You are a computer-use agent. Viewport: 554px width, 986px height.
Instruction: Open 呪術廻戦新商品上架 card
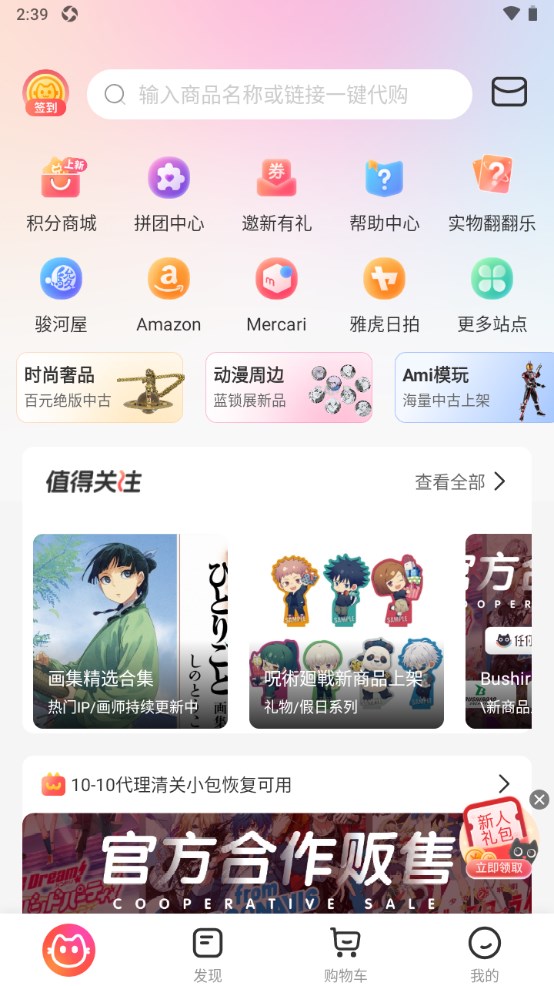(x=346, y=631)
